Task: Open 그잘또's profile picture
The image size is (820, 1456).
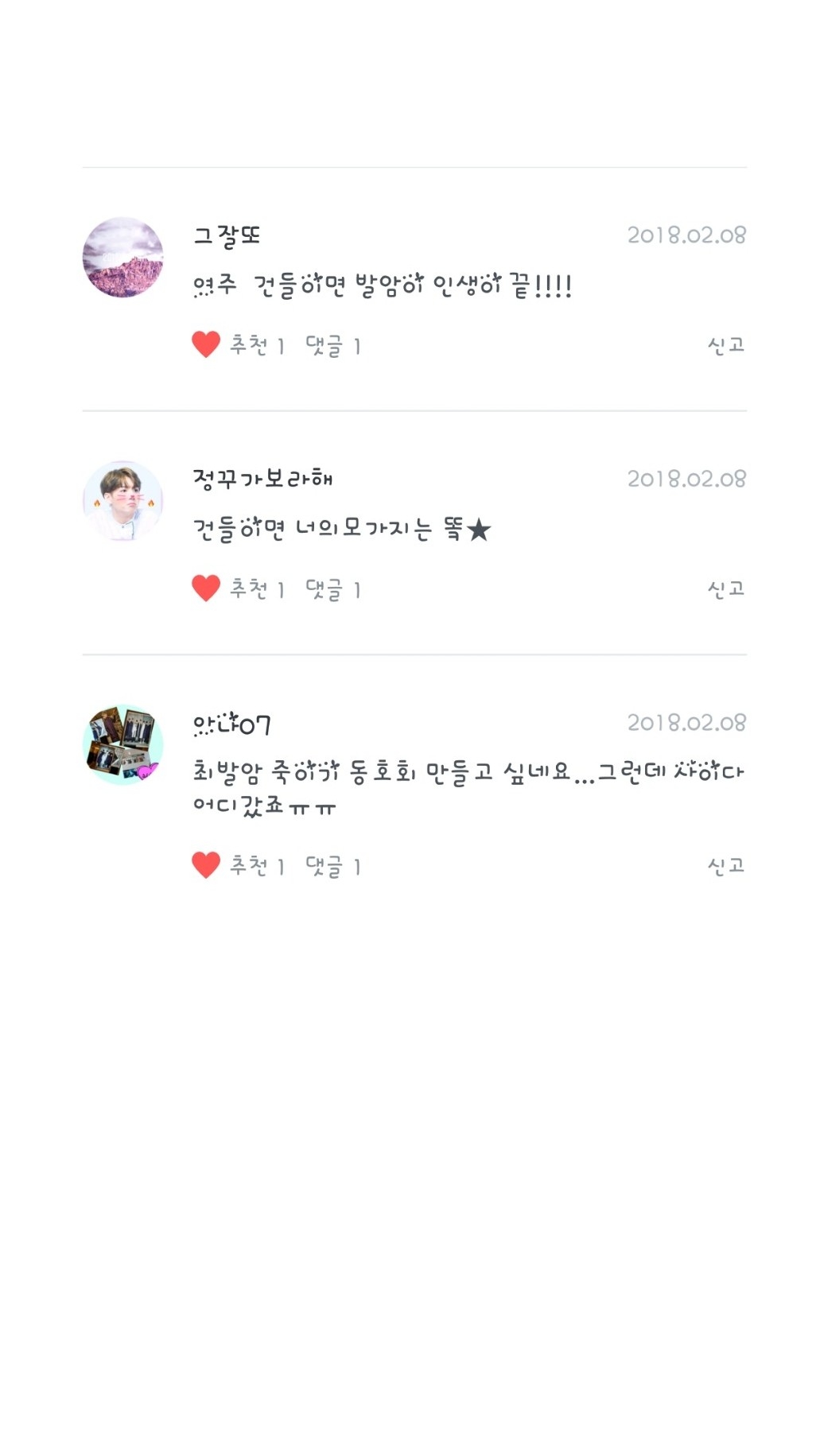Action: (123, 258)
